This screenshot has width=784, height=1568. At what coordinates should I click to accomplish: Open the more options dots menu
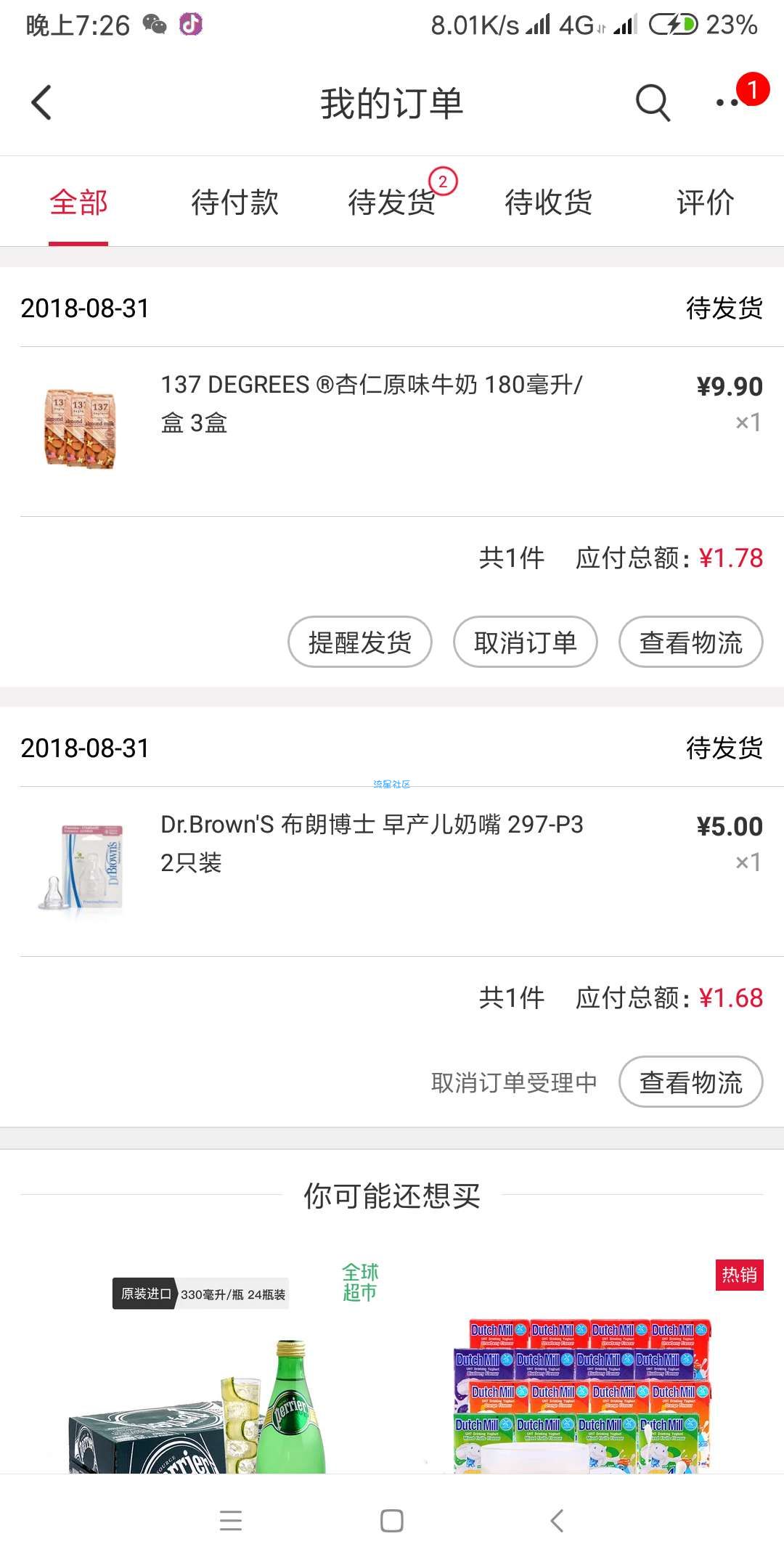click(x=728, y=102)
